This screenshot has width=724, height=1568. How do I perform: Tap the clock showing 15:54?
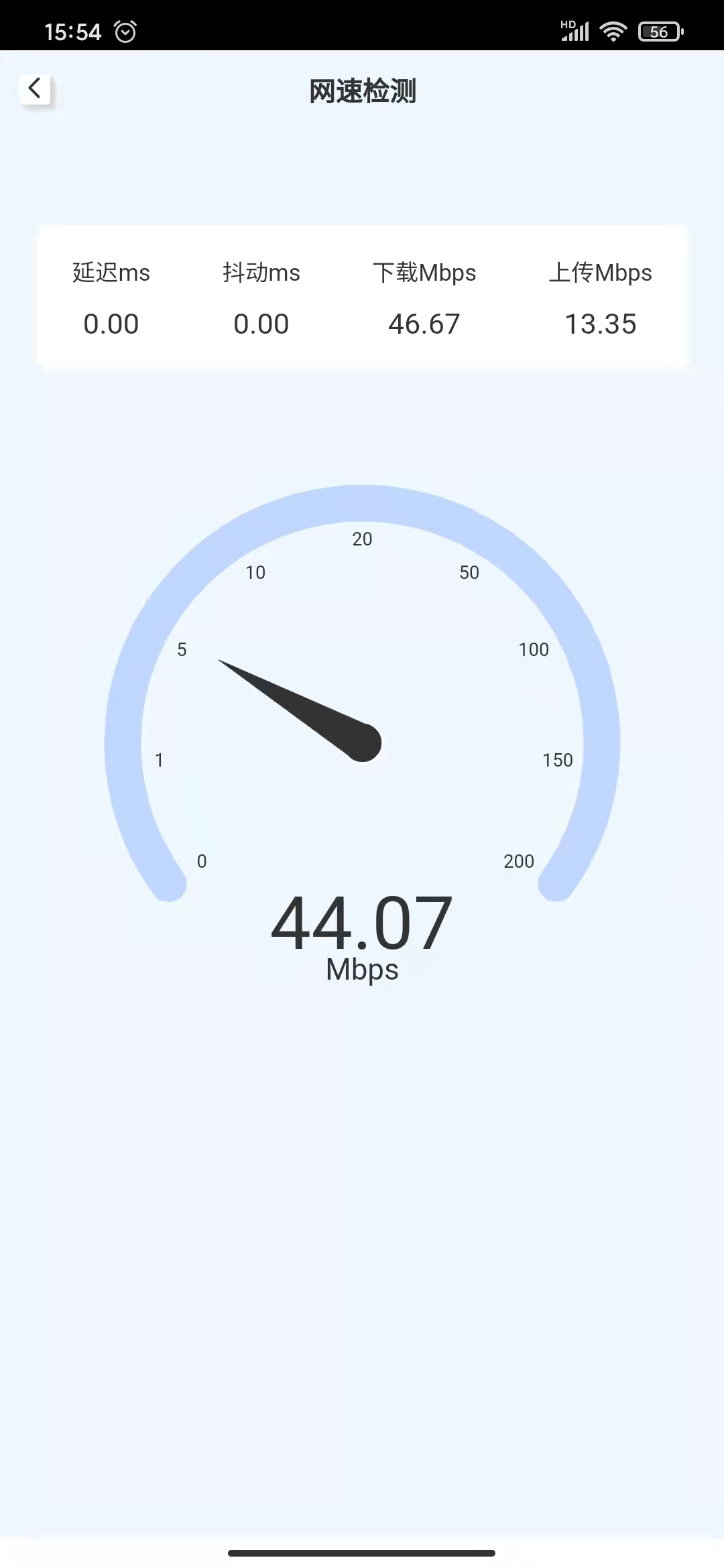pyautogui.click(x=74, y=30)
